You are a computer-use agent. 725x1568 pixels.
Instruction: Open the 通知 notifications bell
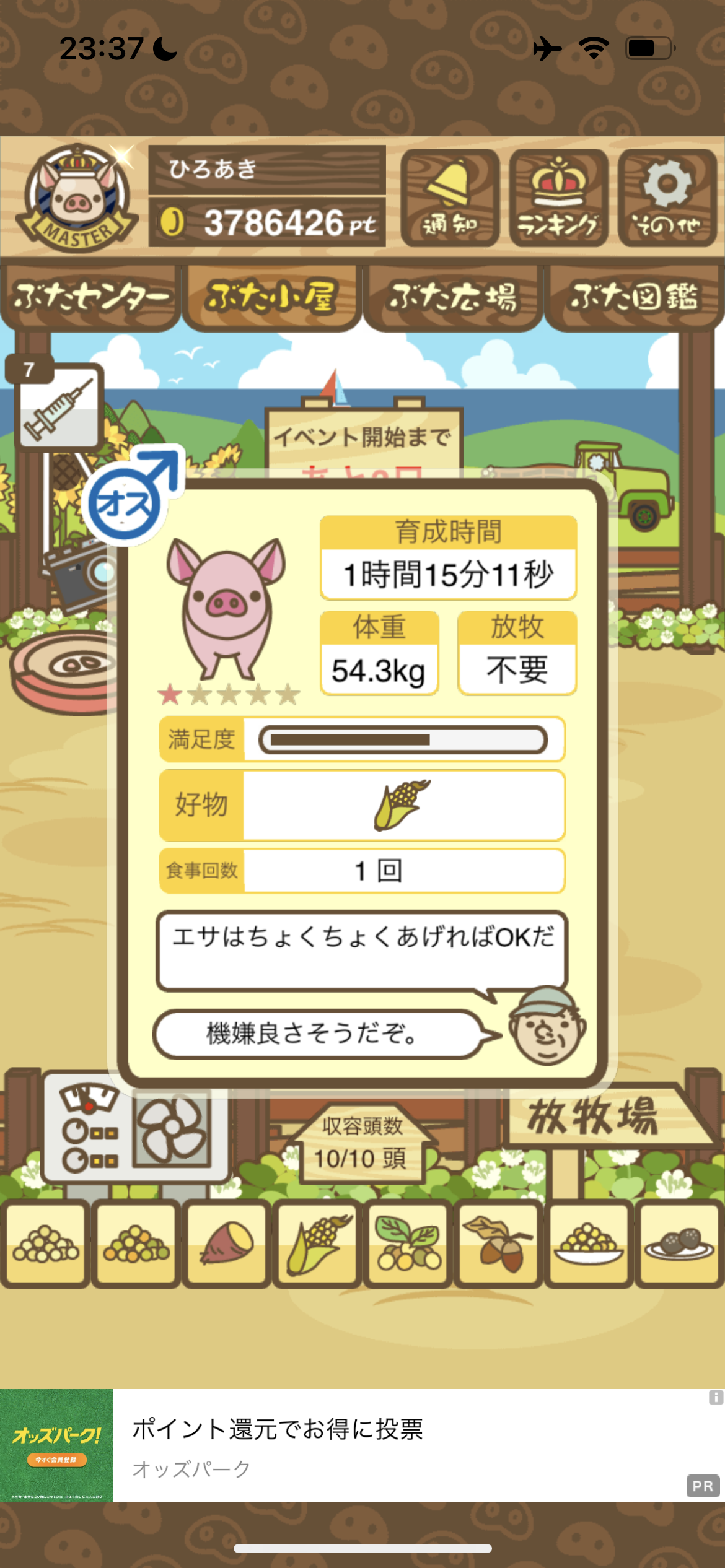pos(450,198)
